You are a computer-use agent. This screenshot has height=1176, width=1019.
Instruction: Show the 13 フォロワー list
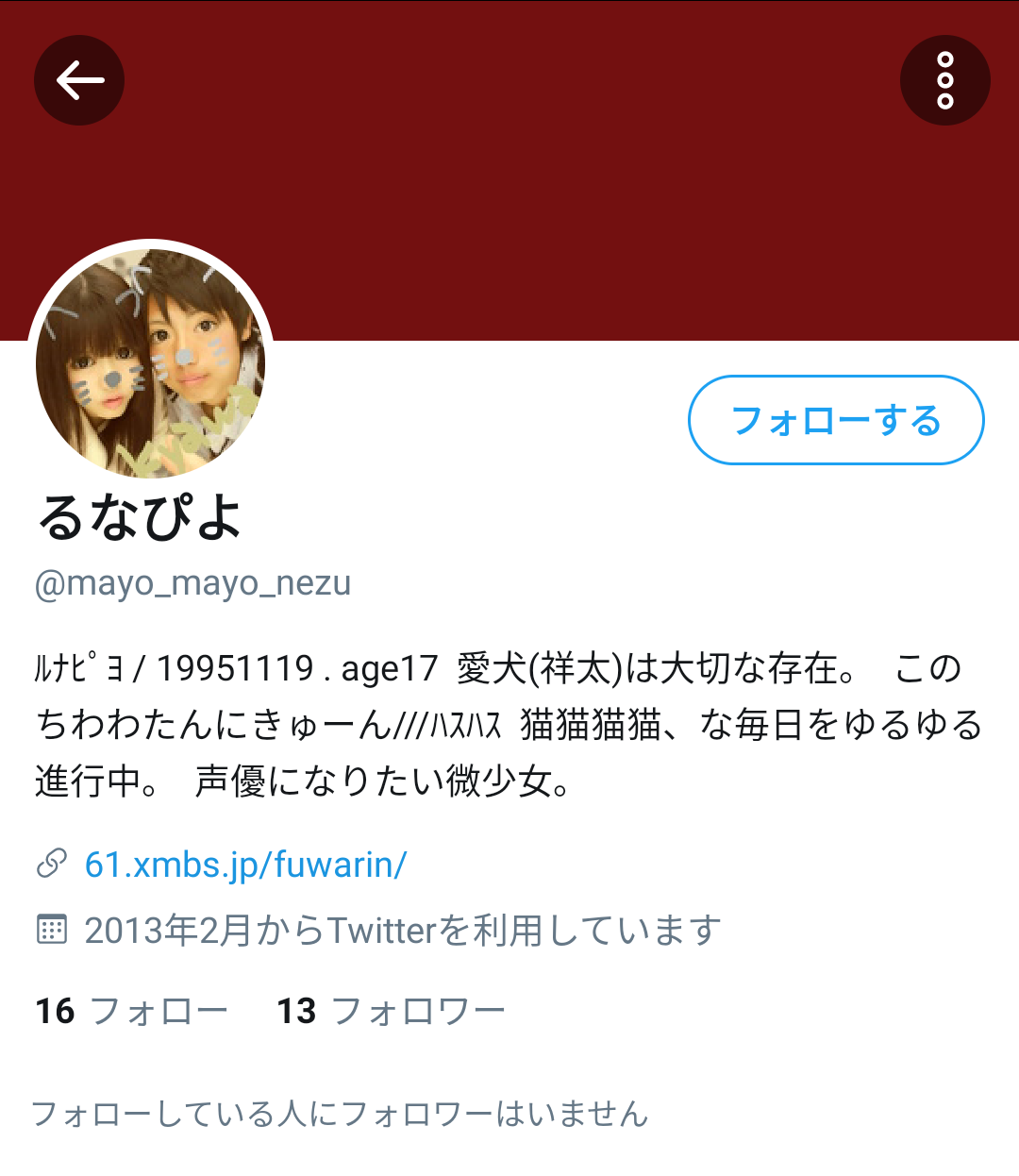coord(391,1011)
